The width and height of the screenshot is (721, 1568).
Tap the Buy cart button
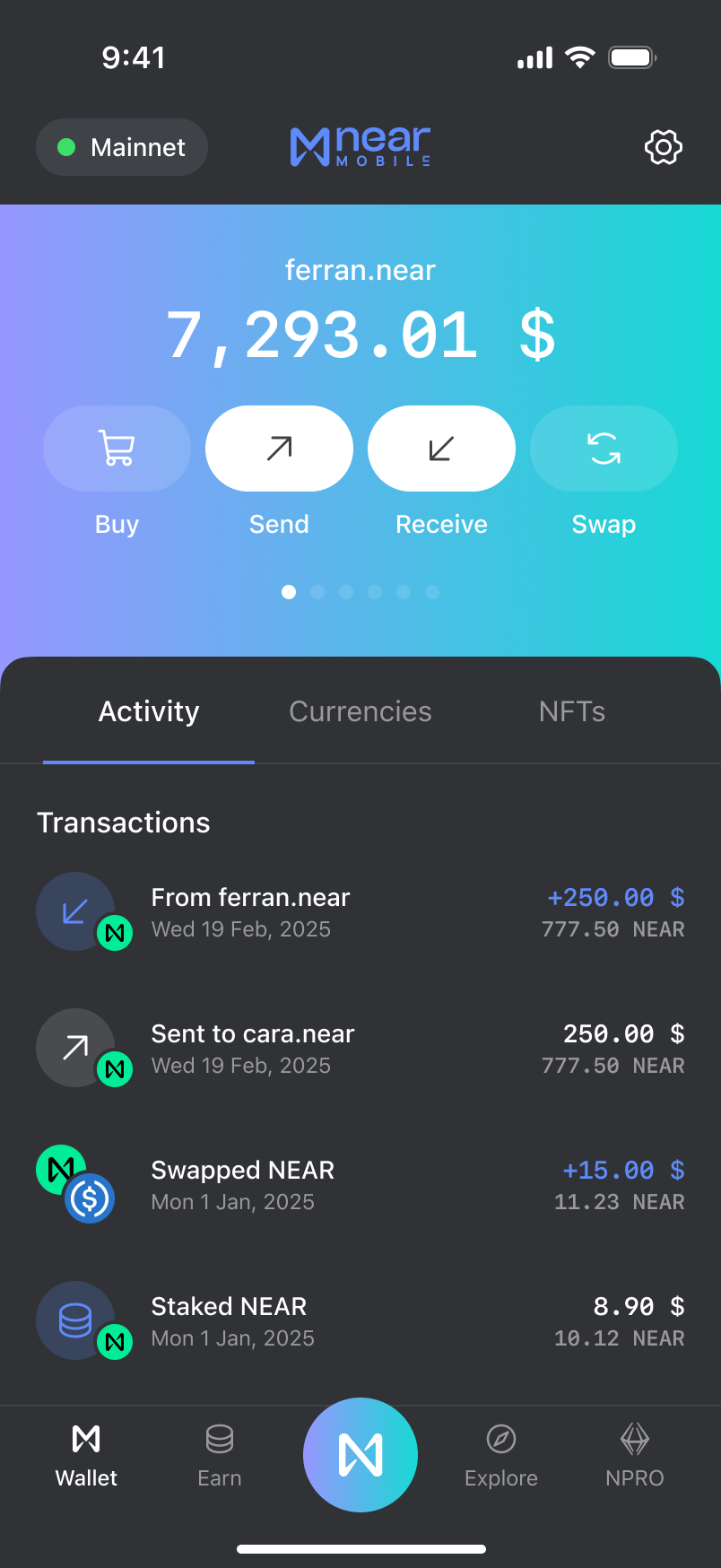click(117, 449)
